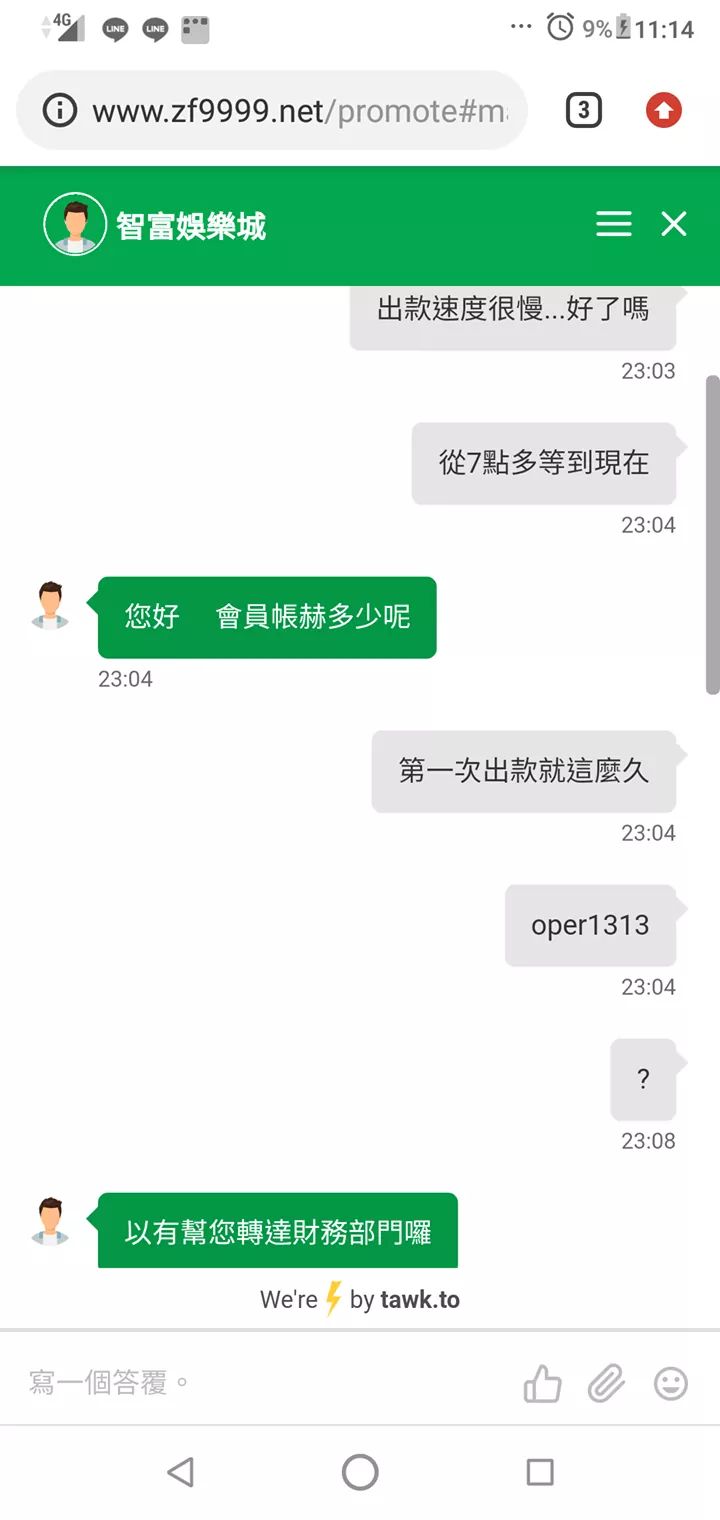Image resolution: width=720 pixels, height=1520 pixels.
Task: Go back using the system back button
Action: tap(180, 1471)
